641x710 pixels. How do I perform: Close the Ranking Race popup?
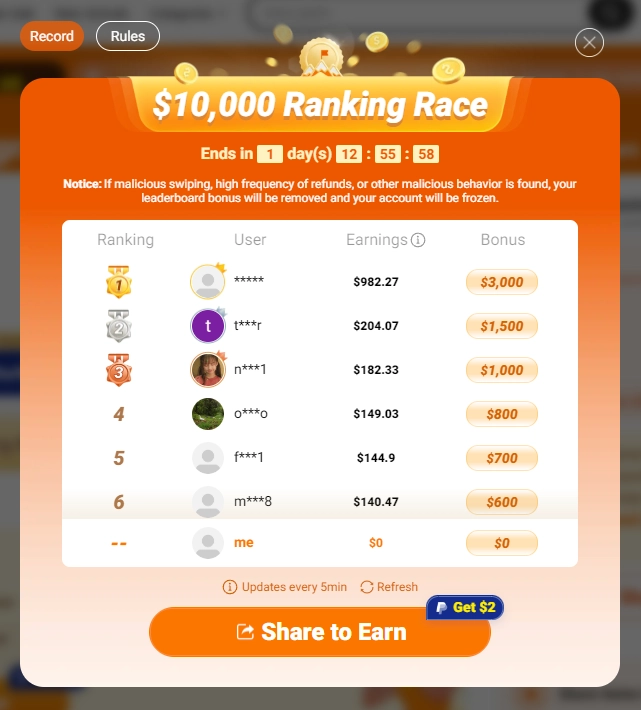pyautogui.click(x=589, y=42)
